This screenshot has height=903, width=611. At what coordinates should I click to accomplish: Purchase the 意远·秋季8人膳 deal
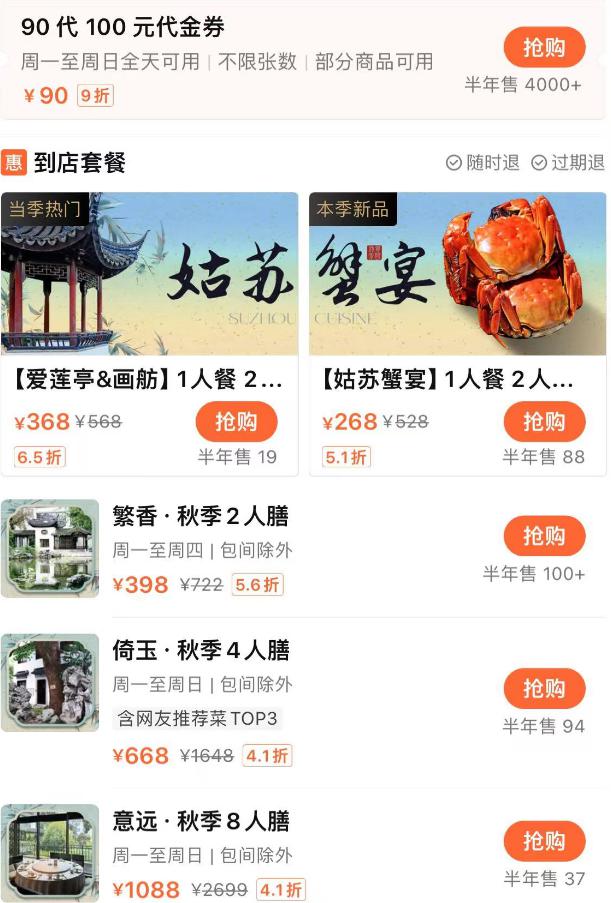coord(543,842)
